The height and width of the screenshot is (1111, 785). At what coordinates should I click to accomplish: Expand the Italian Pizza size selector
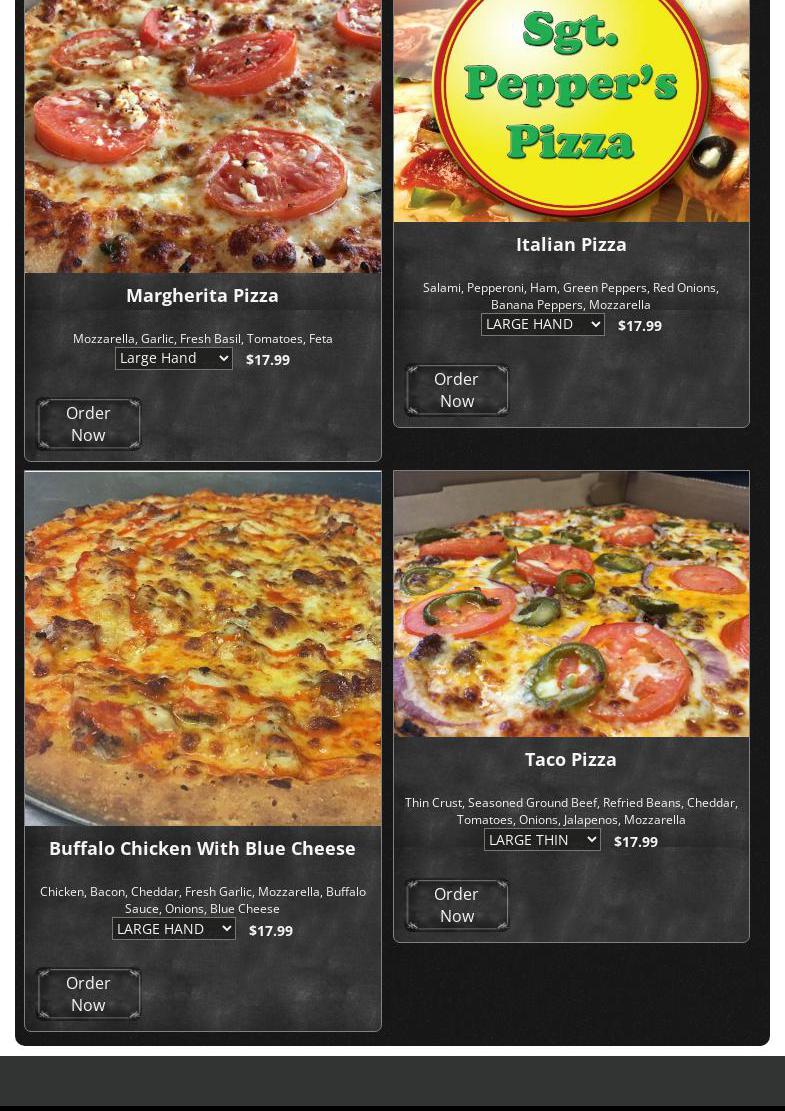[542, 324]
